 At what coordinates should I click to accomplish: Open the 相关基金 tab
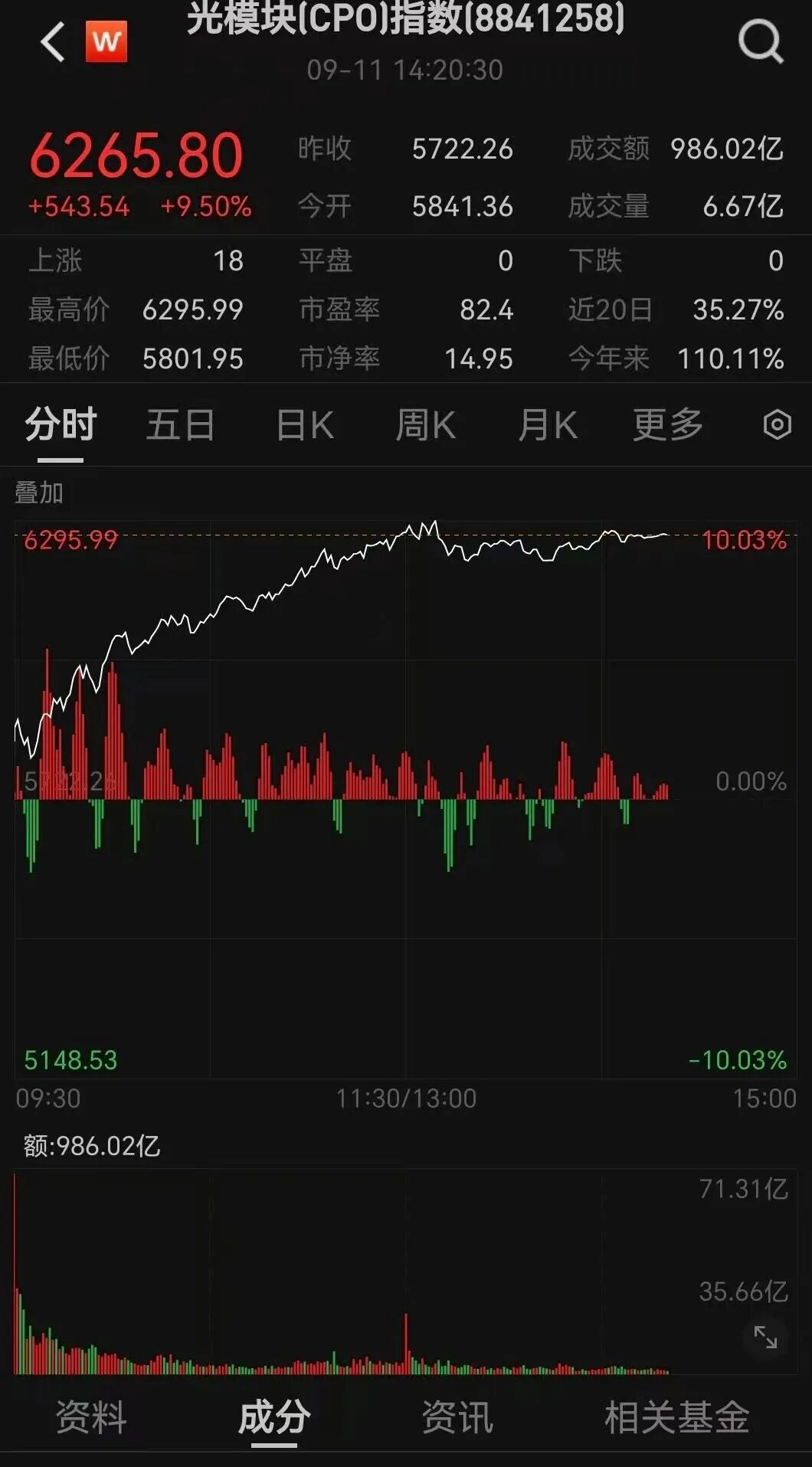tap(676, 1416)
